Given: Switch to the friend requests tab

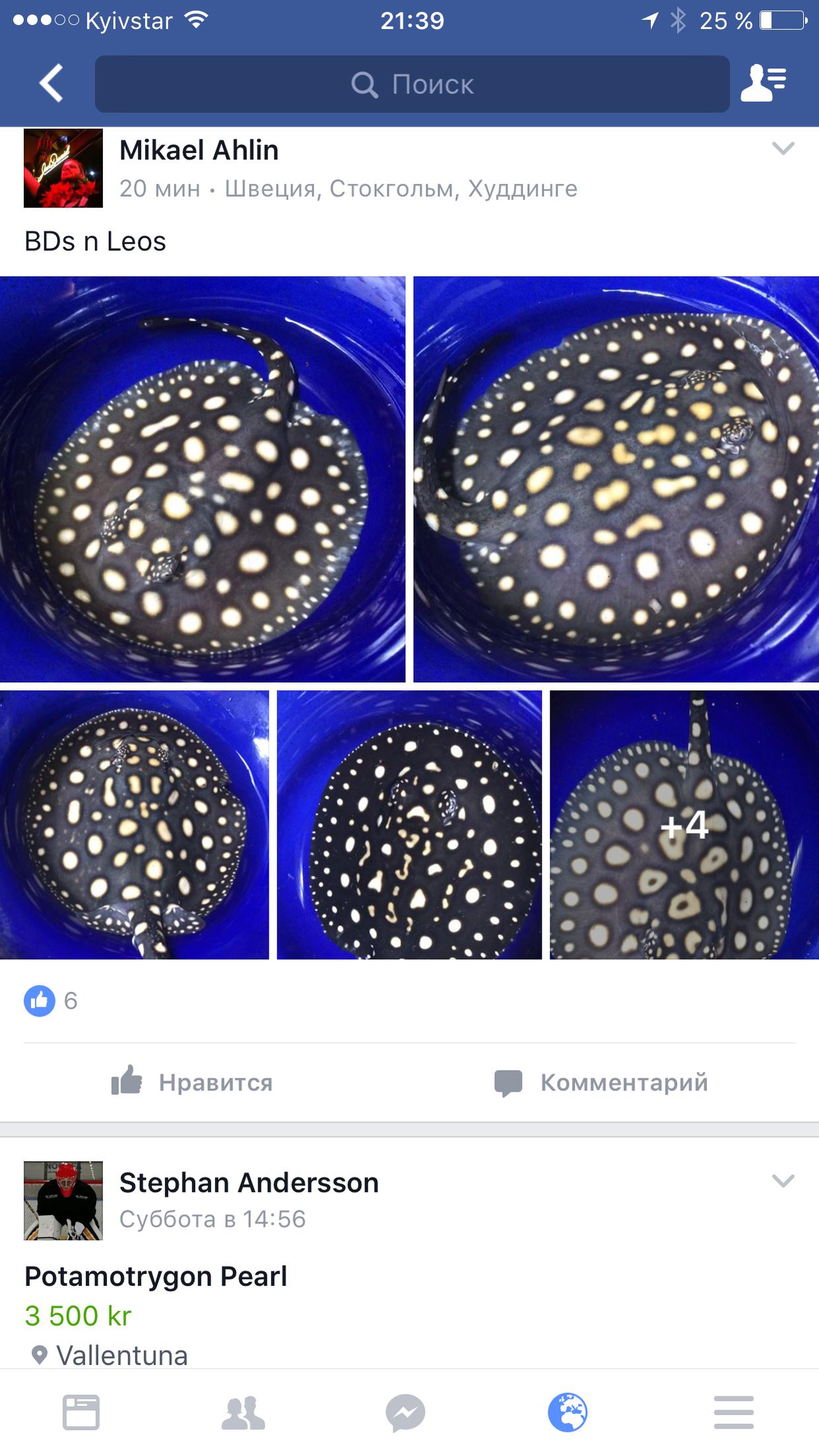Looking at the screenshot, I should point(244,1412).
